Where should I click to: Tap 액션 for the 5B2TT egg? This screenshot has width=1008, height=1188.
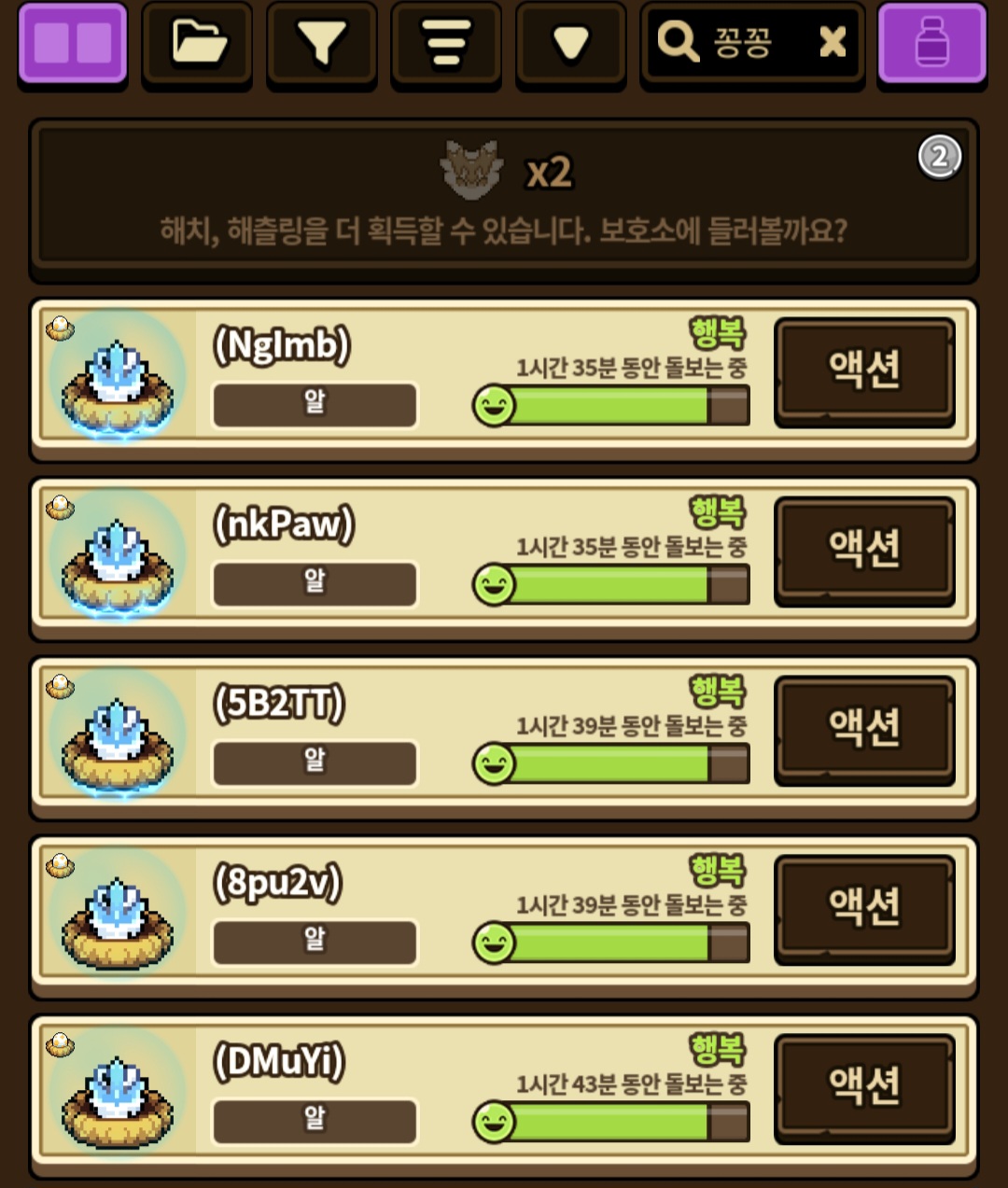[x=864, y=729]
